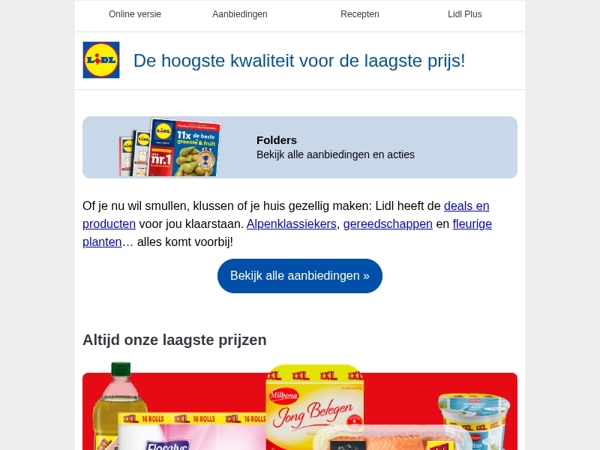Screen dimensions: 600x450
Task: Open the Folders banner with all offers
Action: coord(300,147)
